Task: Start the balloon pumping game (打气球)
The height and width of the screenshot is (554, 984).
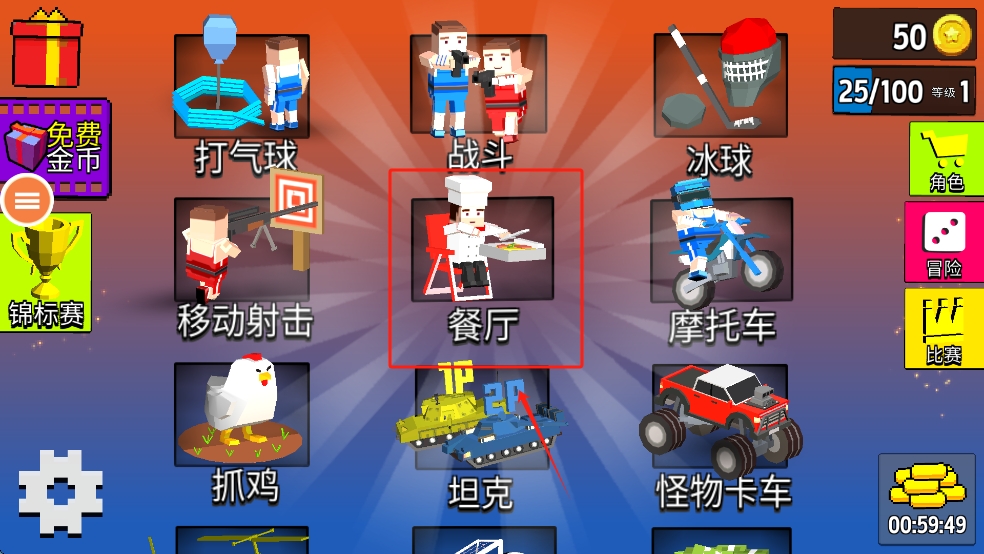Action: (240, 95)
